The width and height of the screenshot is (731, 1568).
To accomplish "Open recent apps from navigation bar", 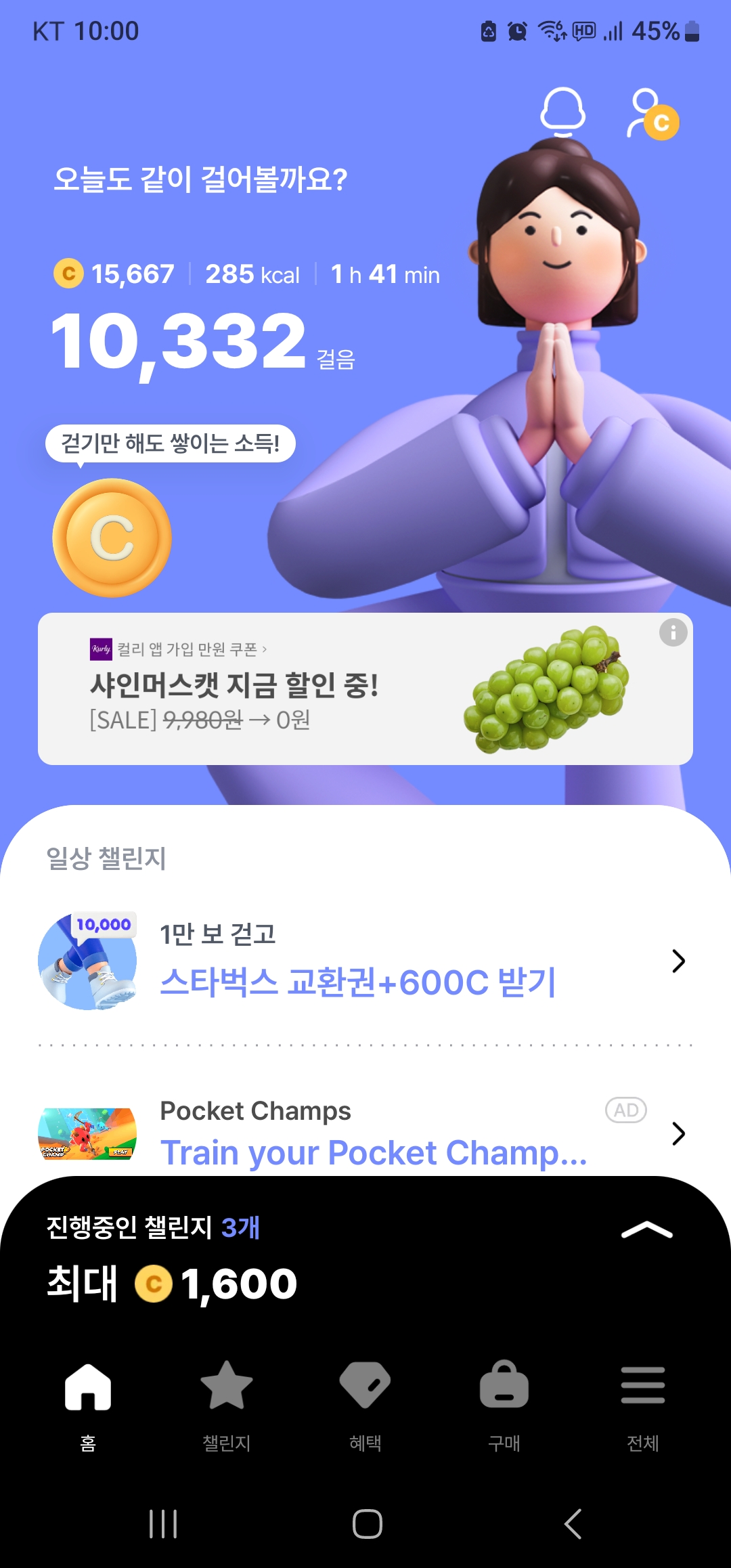I will click(x=163, y=1524).
